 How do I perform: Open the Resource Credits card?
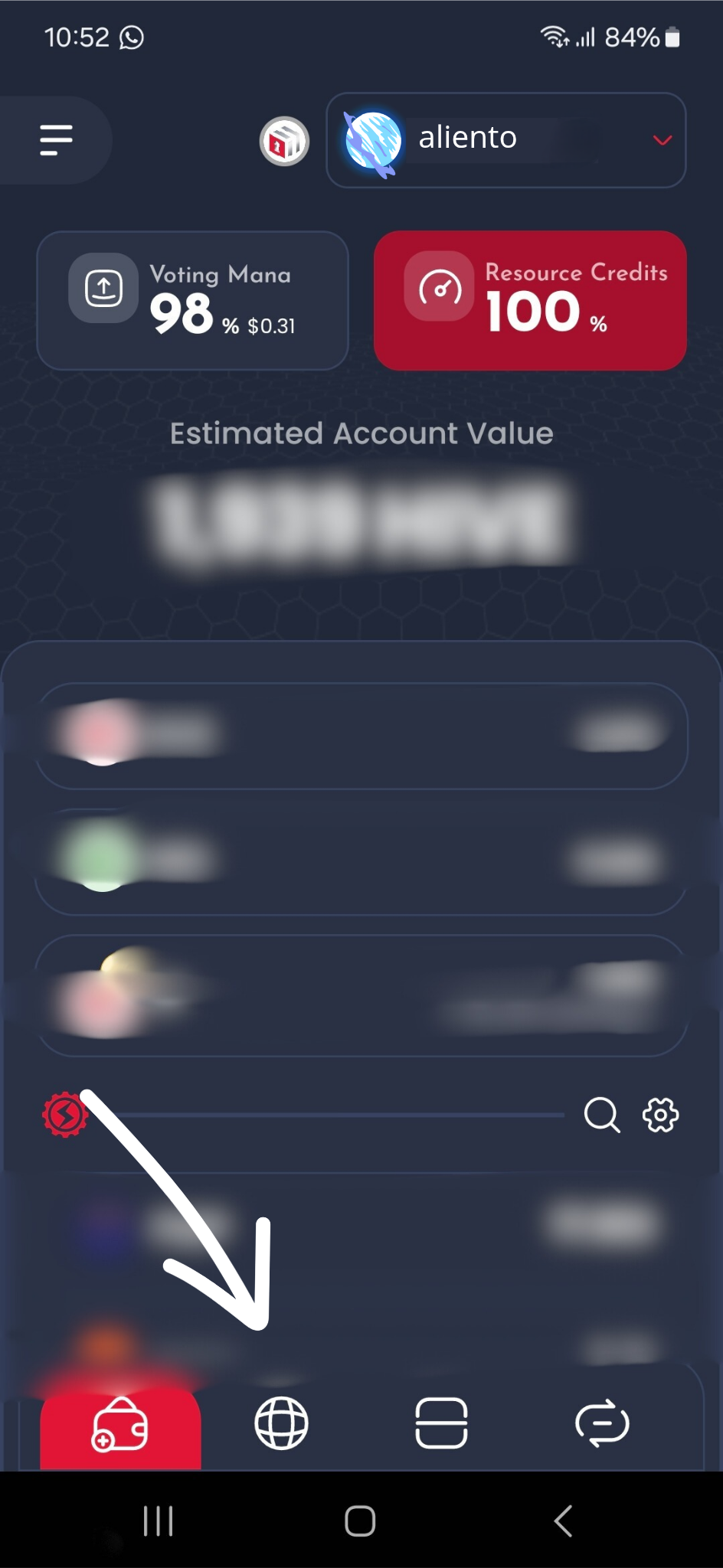pyautogui.click(x=530, y=301)
